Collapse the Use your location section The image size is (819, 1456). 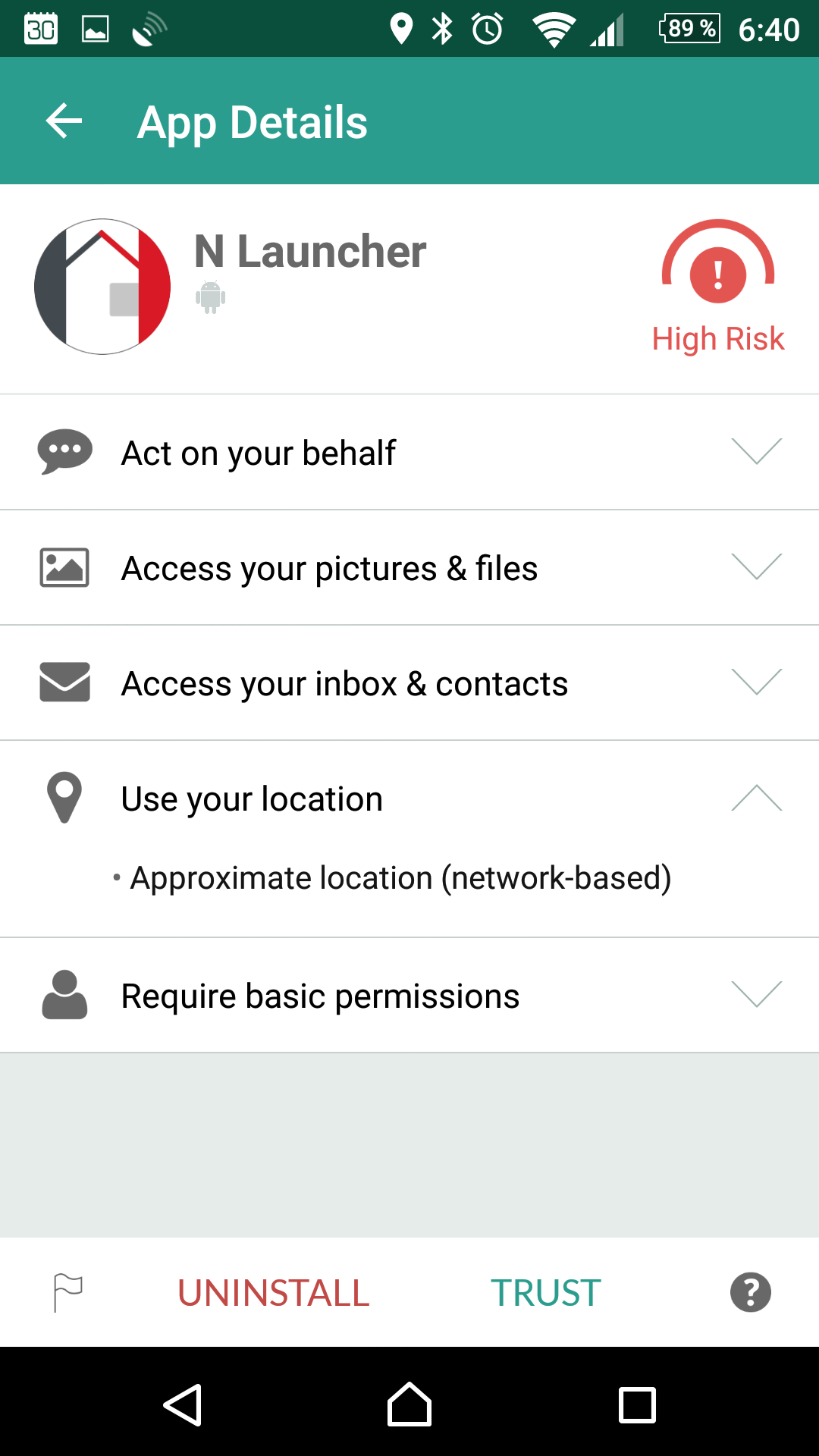(x=409, y=799)
